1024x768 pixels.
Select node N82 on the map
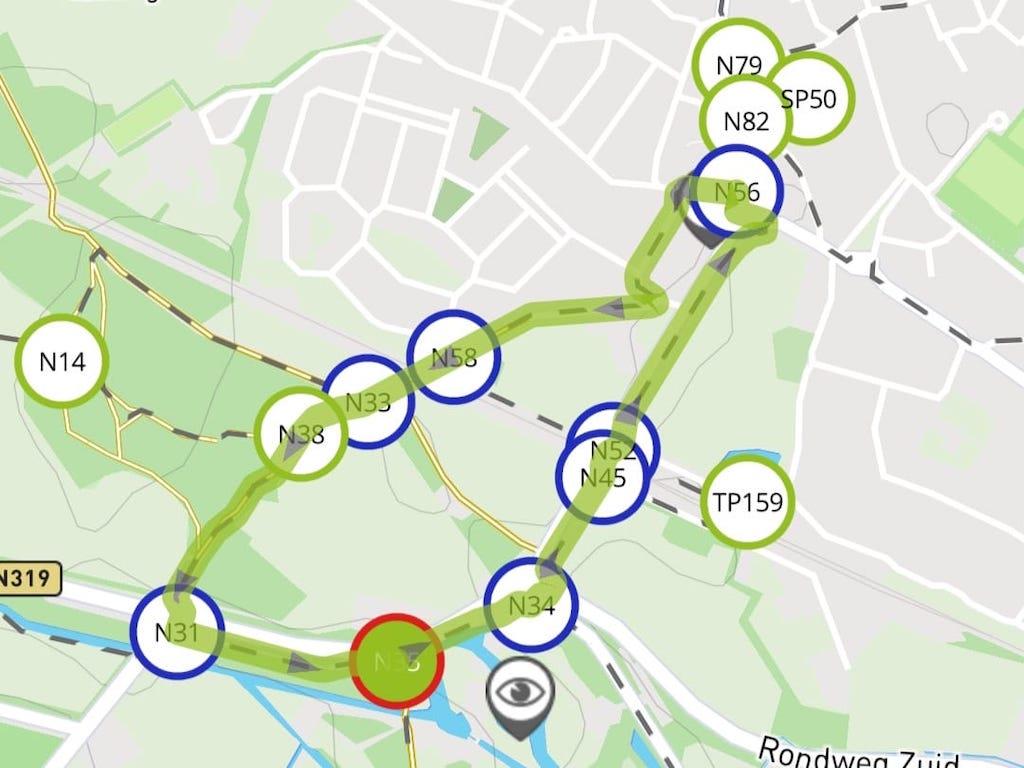coord(746,121)
